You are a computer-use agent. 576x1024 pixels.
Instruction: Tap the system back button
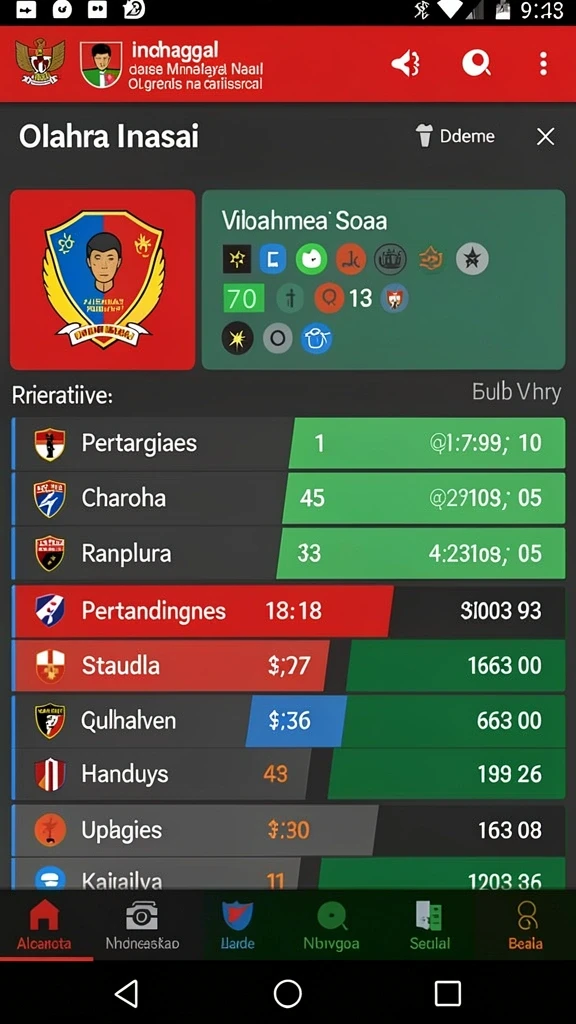[127, 993]
